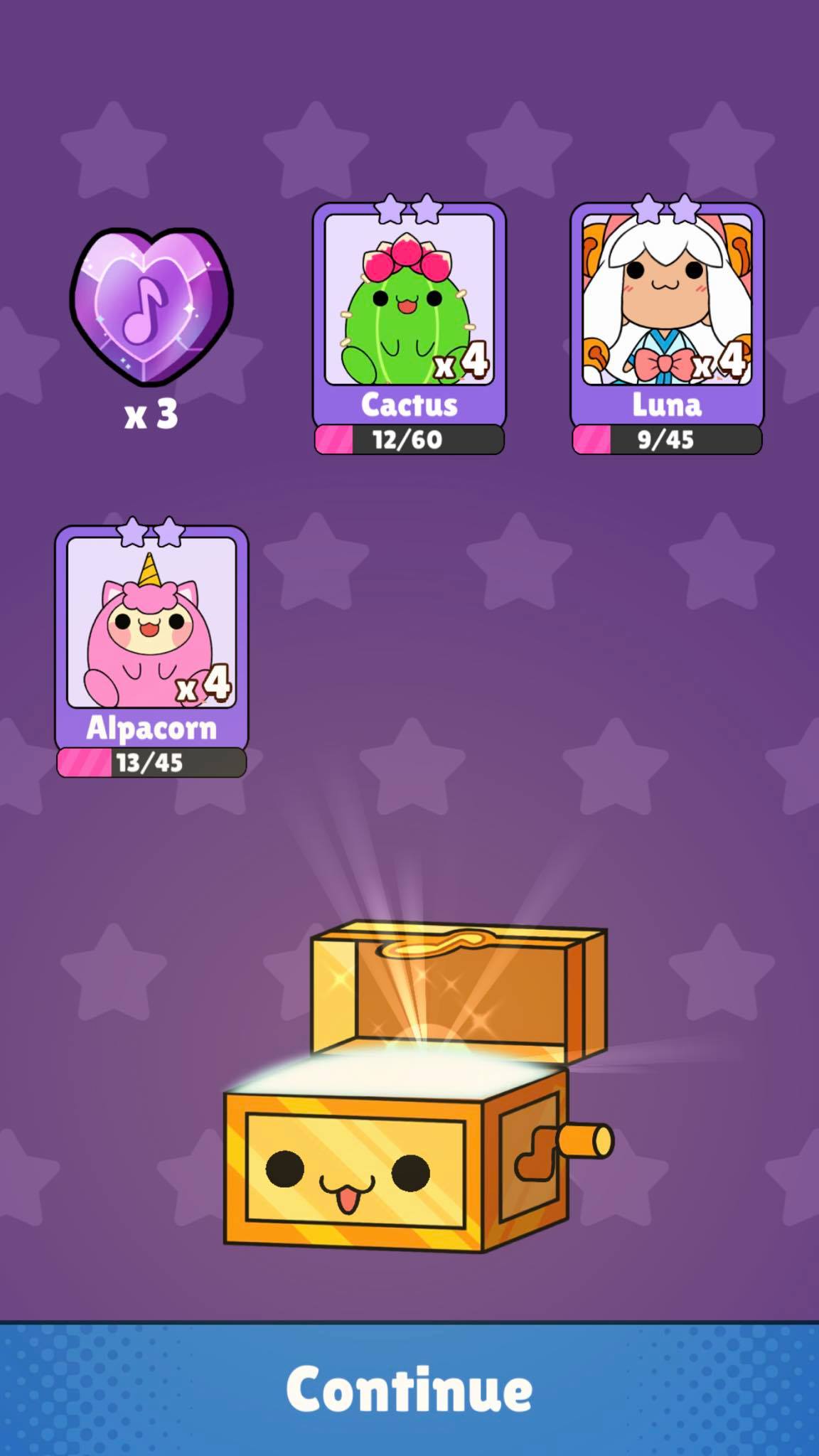Tap the Continue button

409,1388
